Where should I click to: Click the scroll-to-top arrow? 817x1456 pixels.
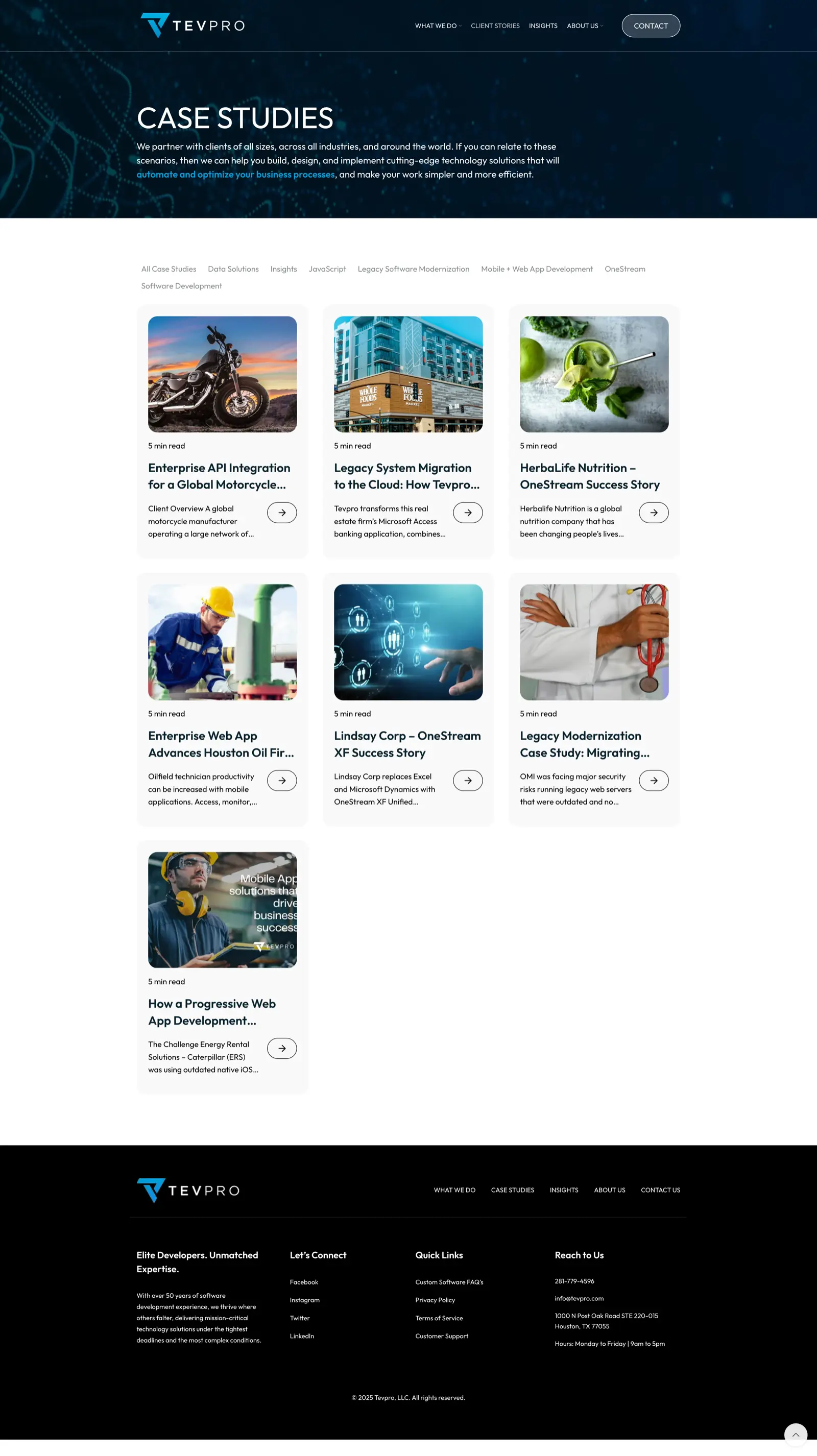[x=795, y=1434]
